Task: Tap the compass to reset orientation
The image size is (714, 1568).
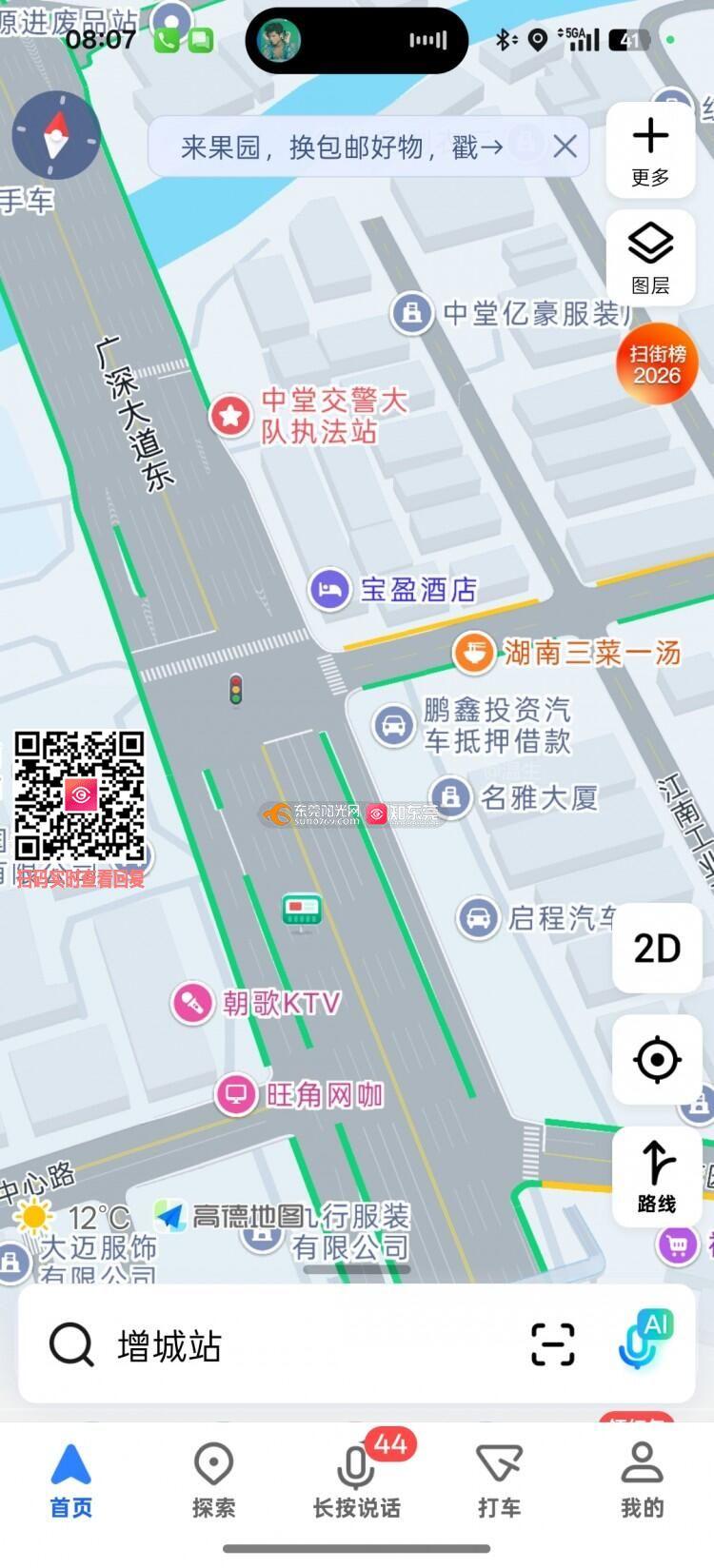Action: (x=55, y=136)
